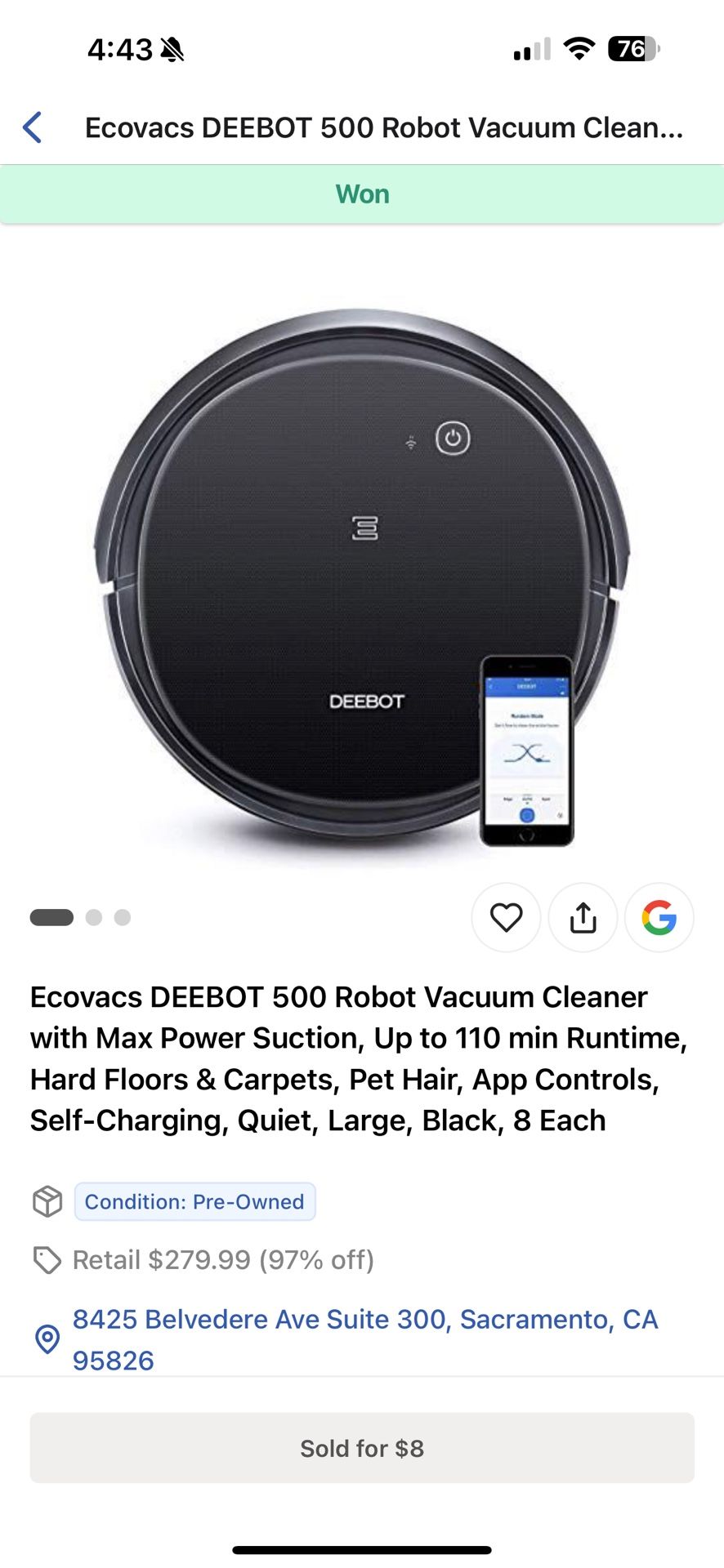The image size is (724, 1568).
Task: Select the third image pagination dot
Action: [122, 918]
